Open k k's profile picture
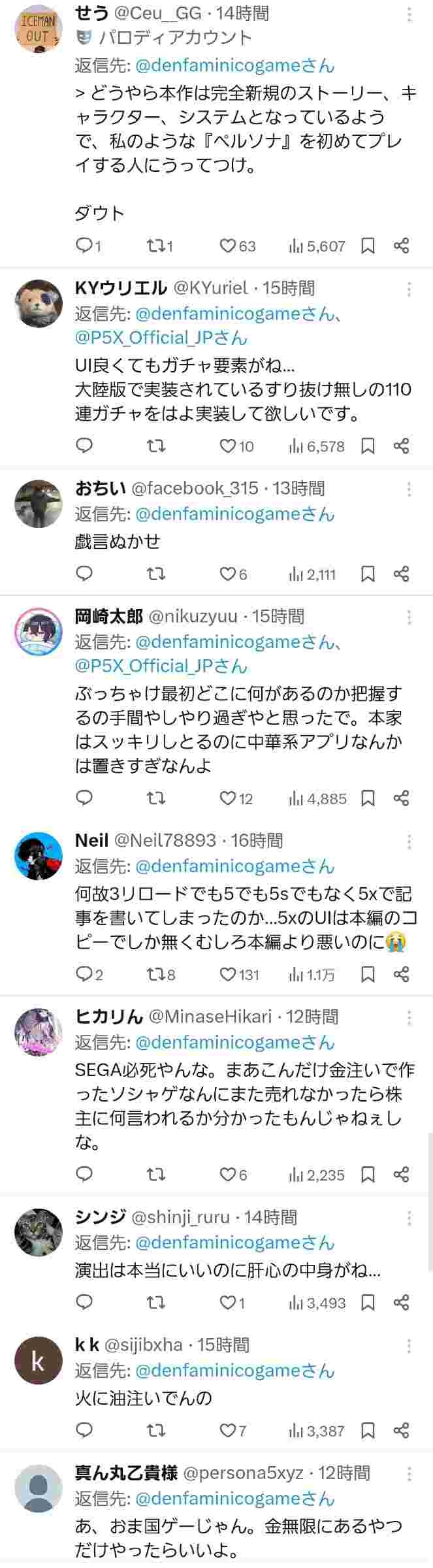The height and width of the screenshot is (1568, 433). (x=39, y=1360)
